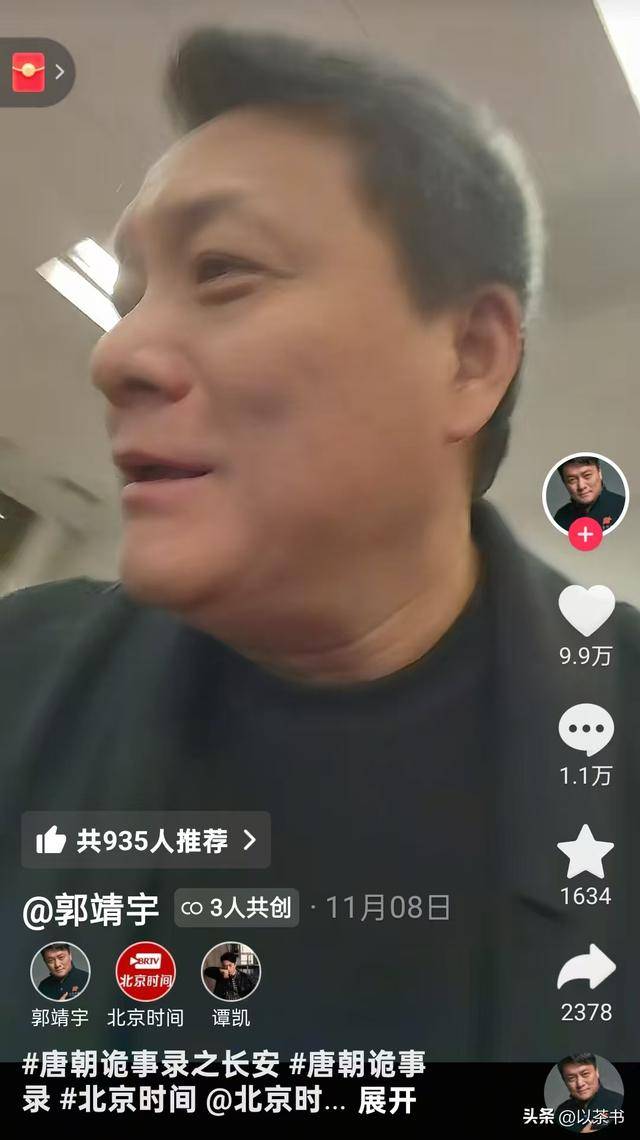The height and width of the screenshot is (1140, 640).
Task: Open co-creator 北京时间's profile
Action: tap(145, 971)
